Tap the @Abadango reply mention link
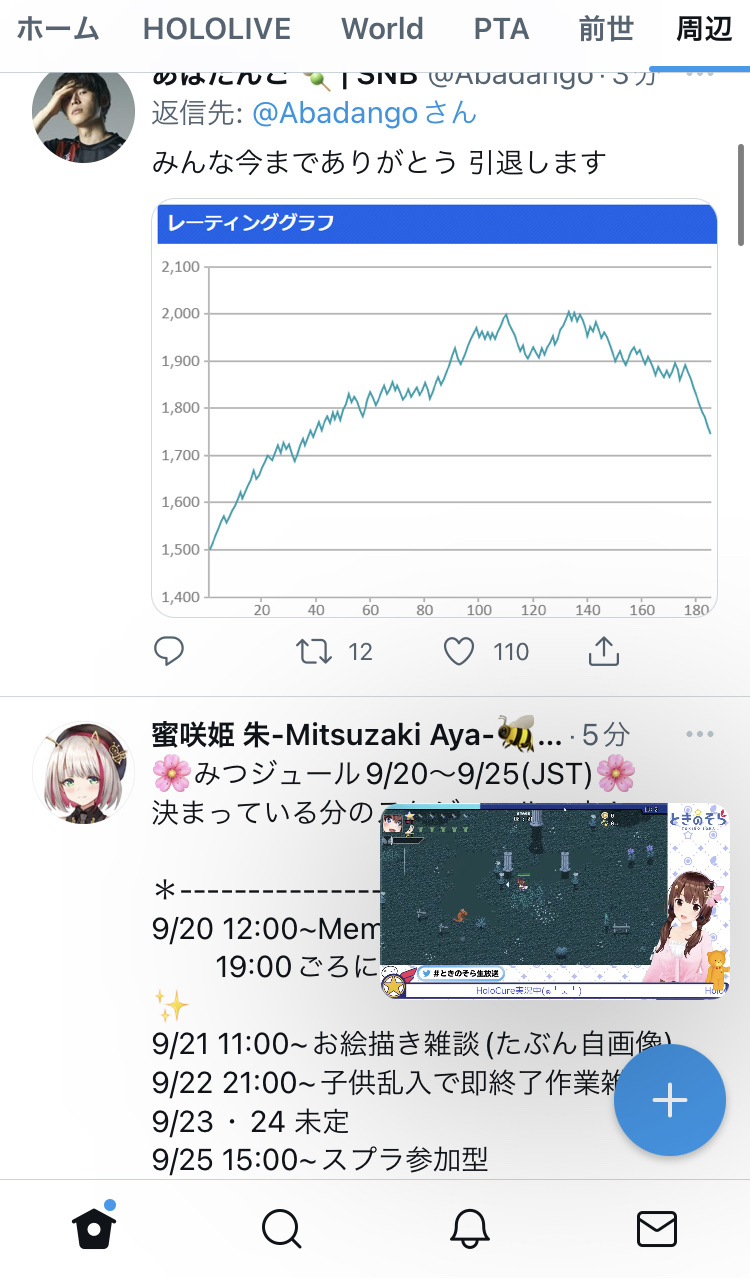The height and width of the screenshot is (1278, 750). 335,113
